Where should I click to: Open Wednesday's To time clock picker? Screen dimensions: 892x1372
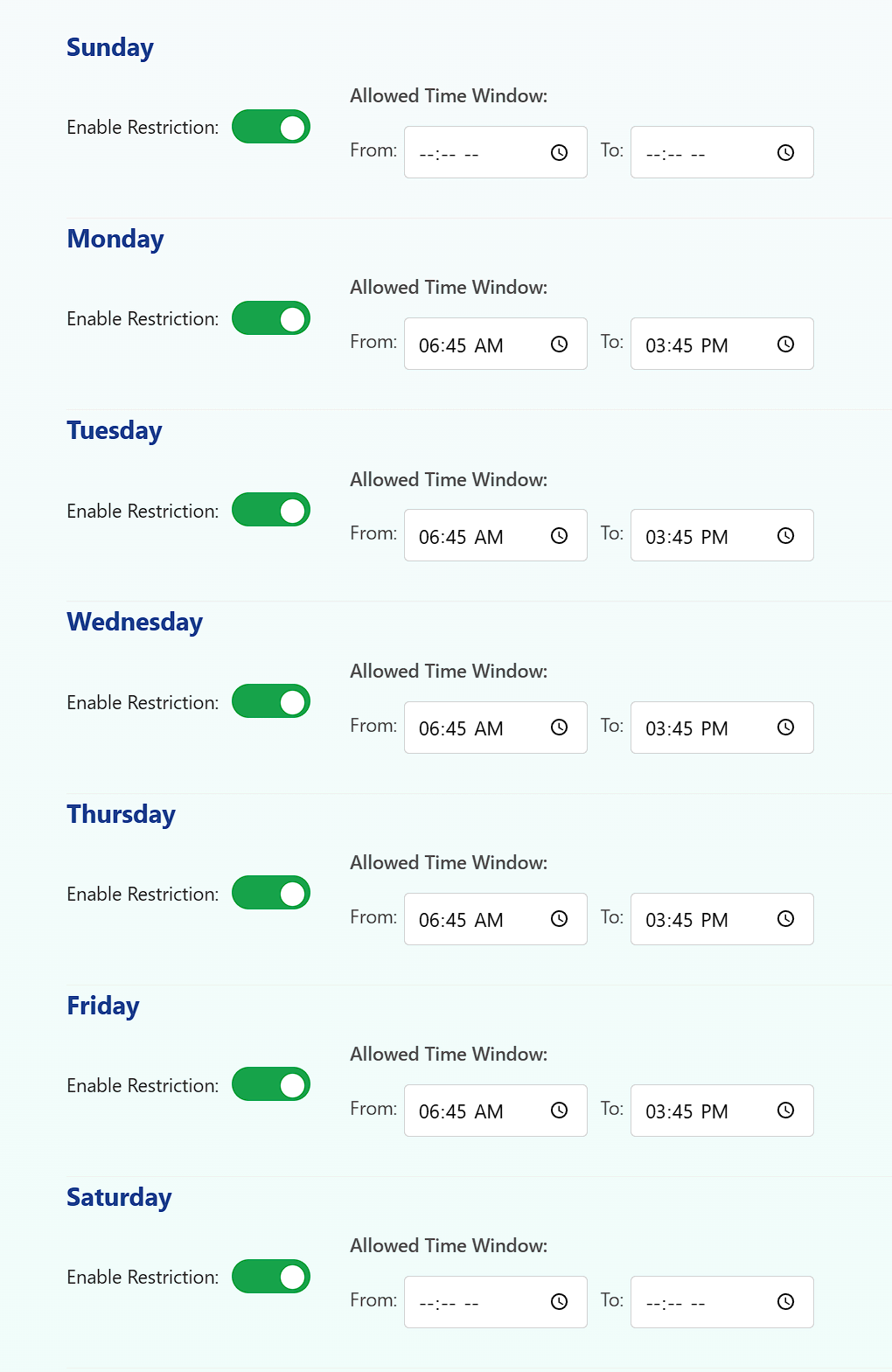pos(784,727)
